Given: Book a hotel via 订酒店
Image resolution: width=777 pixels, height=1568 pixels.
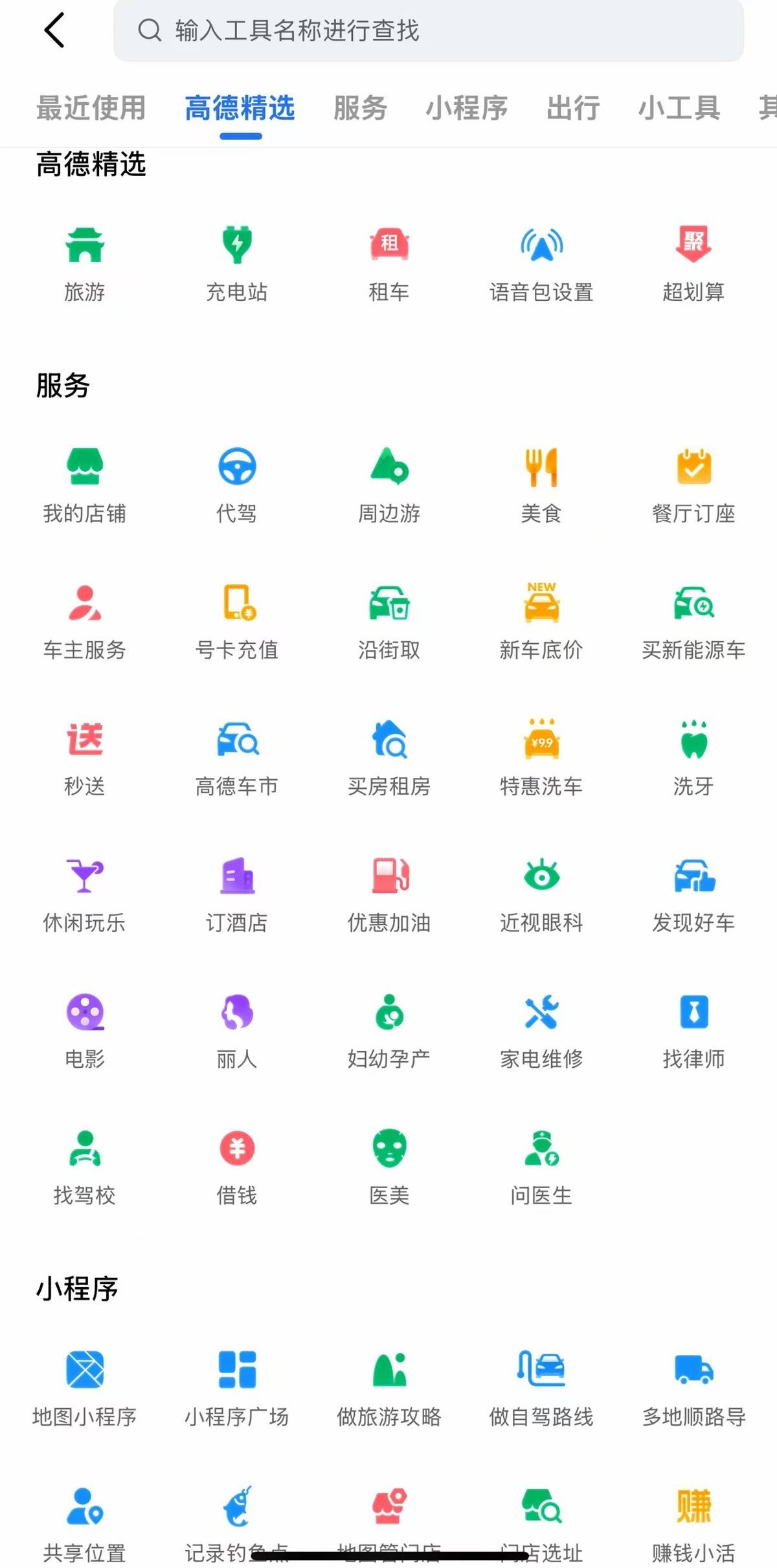Looking at the screenshot, I should coord(237,894).
